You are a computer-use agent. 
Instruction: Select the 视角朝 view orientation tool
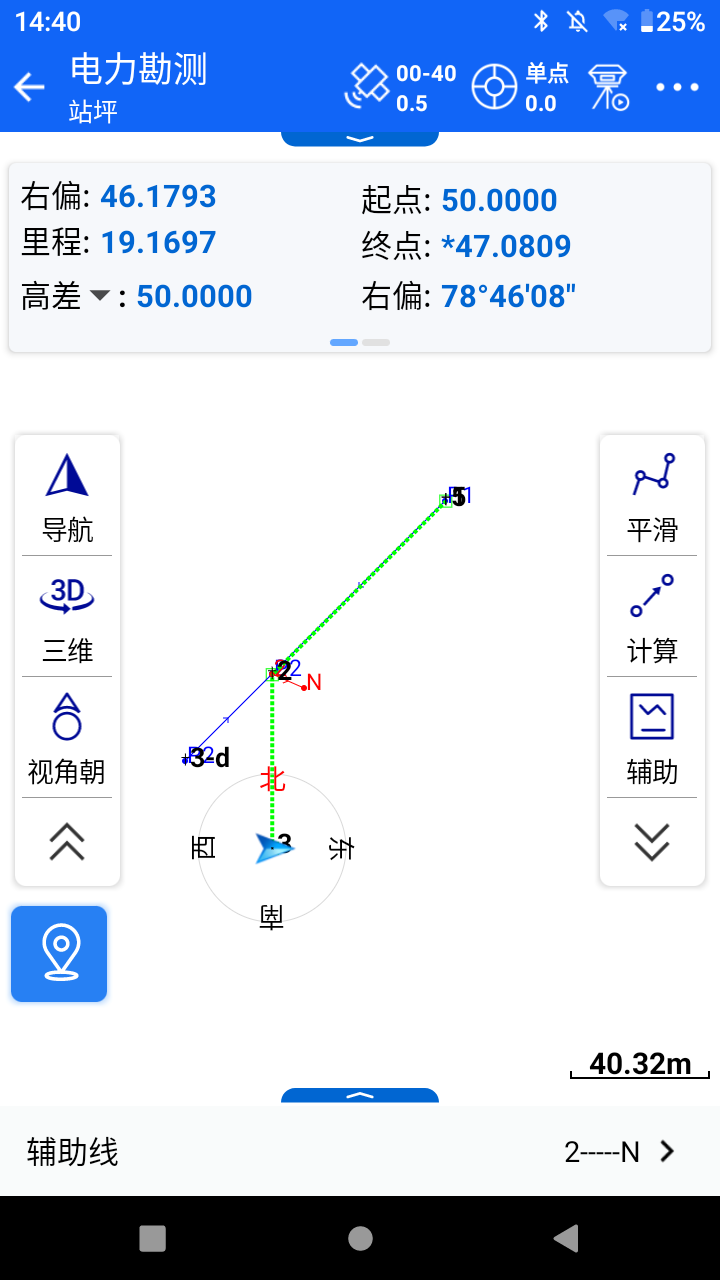[67, 738]
